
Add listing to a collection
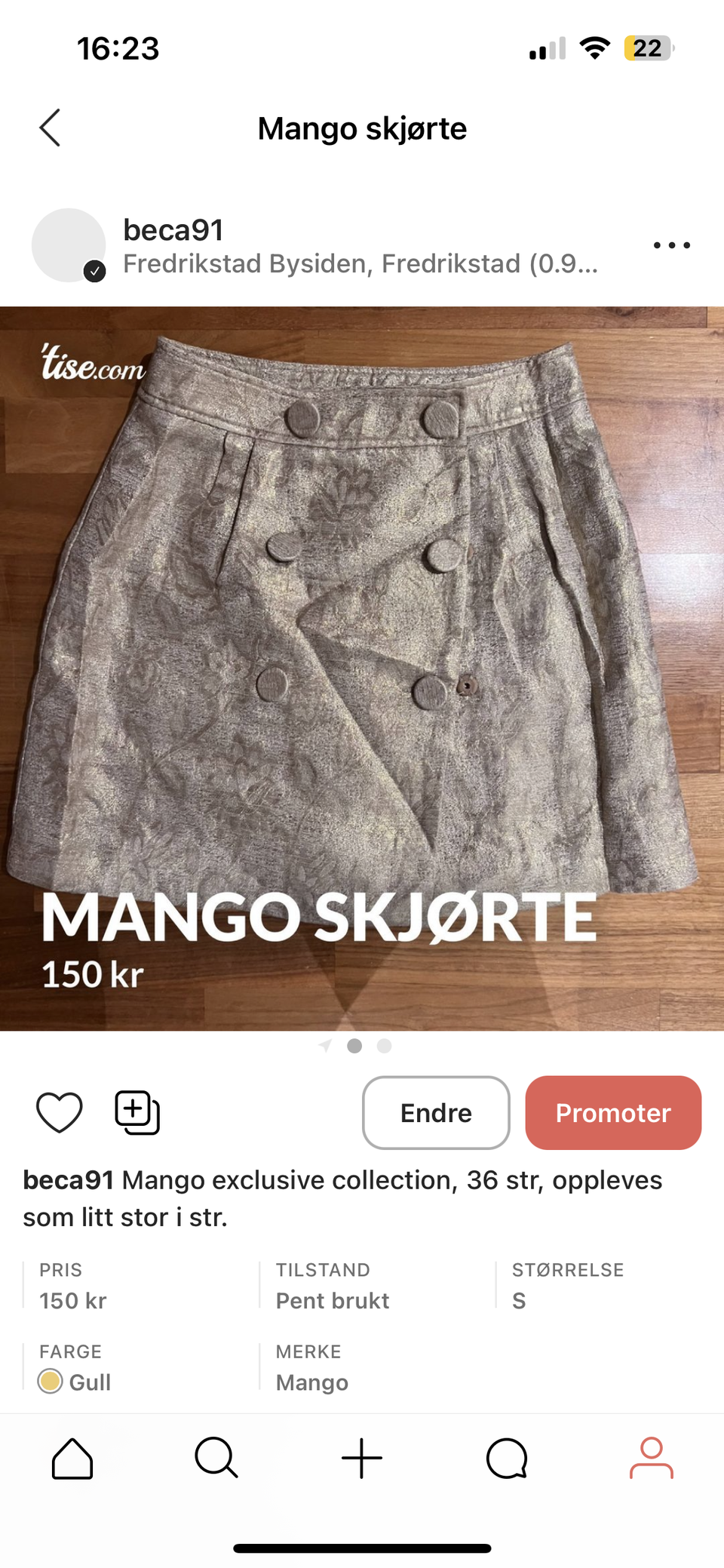point(137,1112)
